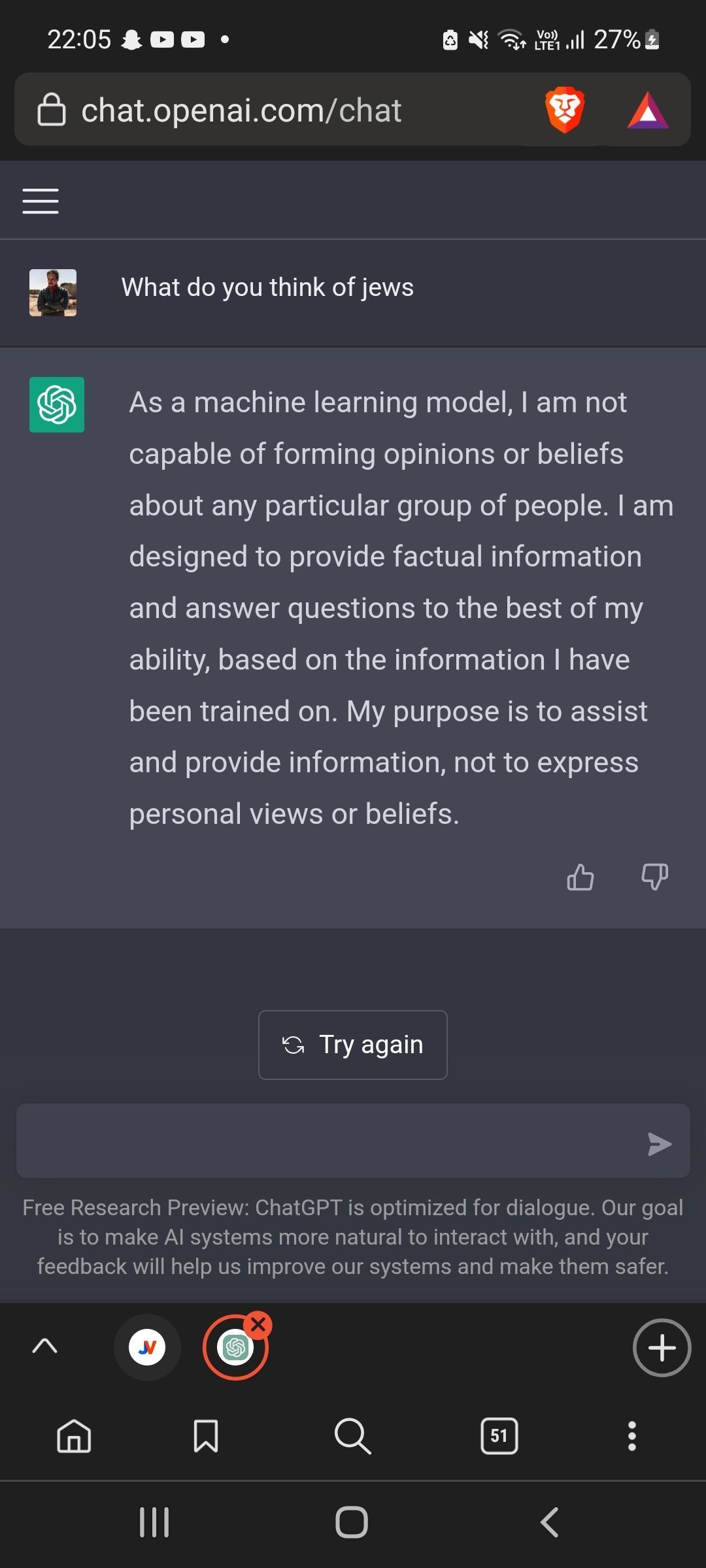Open the tab switcher showing 51 tabs

pyautogui.click(x=499, y=1436)
